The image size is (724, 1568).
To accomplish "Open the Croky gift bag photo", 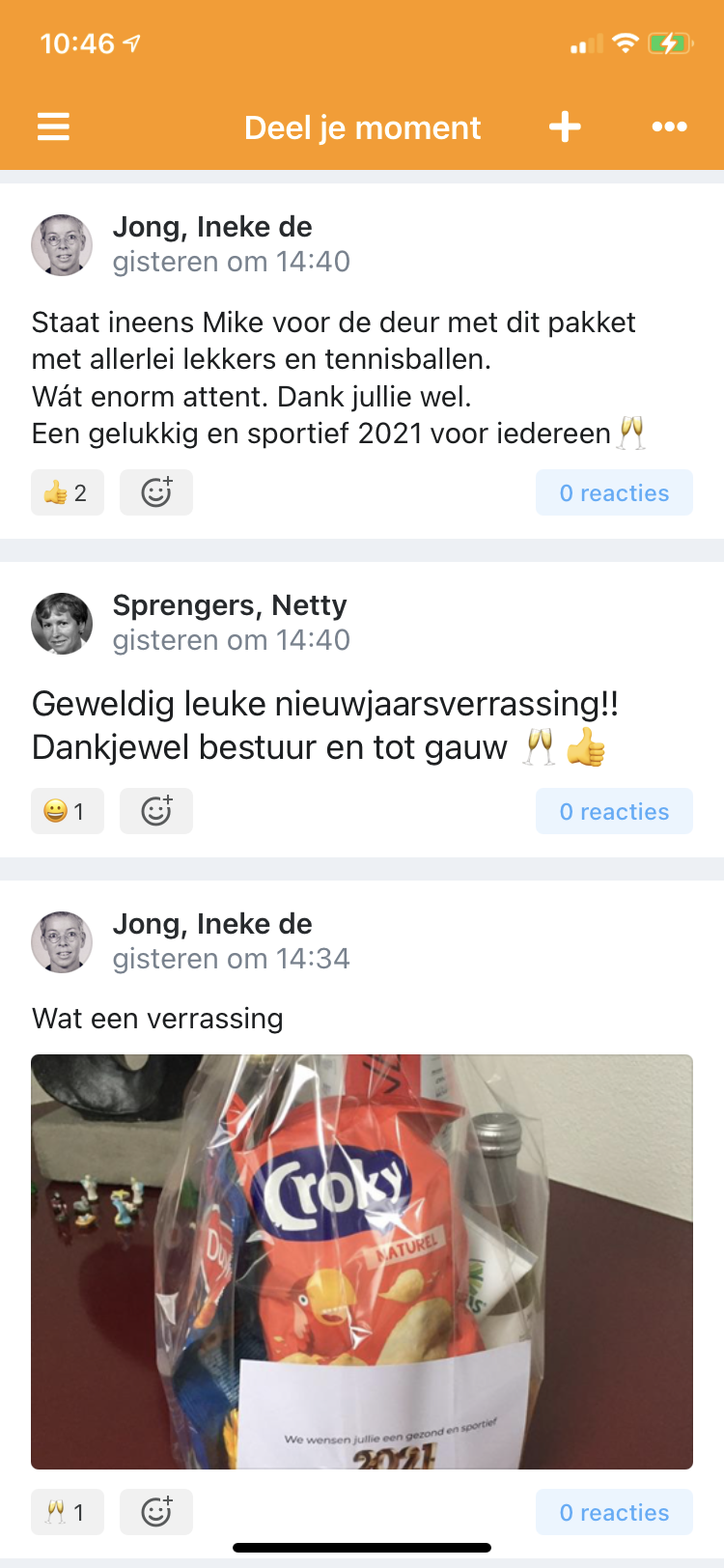I will point(362,1261).
